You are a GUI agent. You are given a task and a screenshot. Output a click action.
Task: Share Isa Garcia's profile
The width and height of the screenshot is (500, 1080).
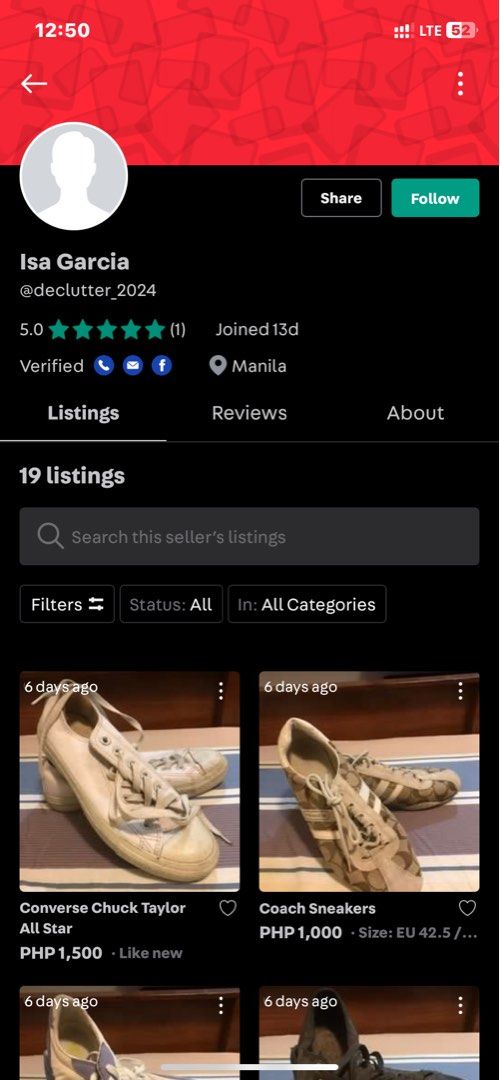tap(341, 198)
